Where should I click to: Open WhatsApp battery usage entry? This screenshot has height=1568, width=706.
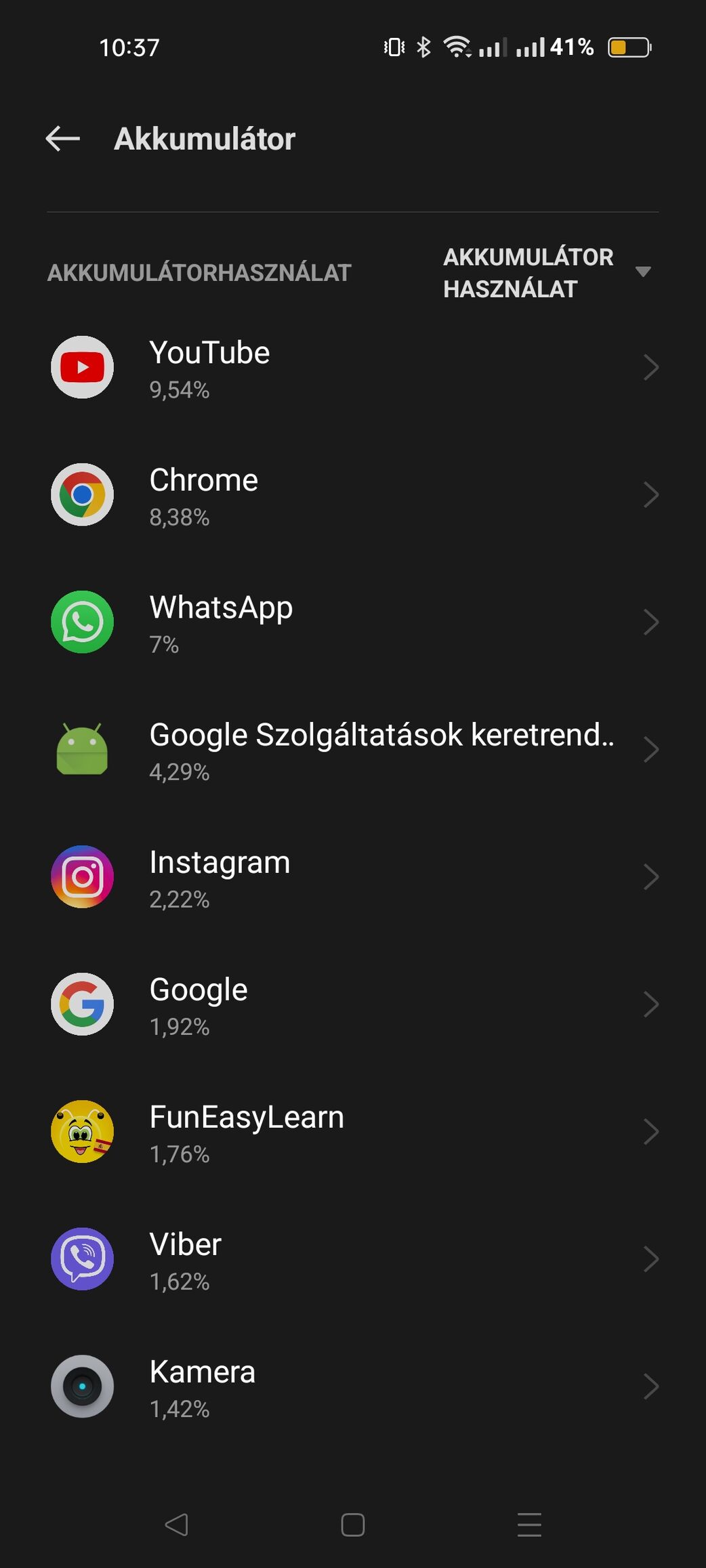click(353, 622)
